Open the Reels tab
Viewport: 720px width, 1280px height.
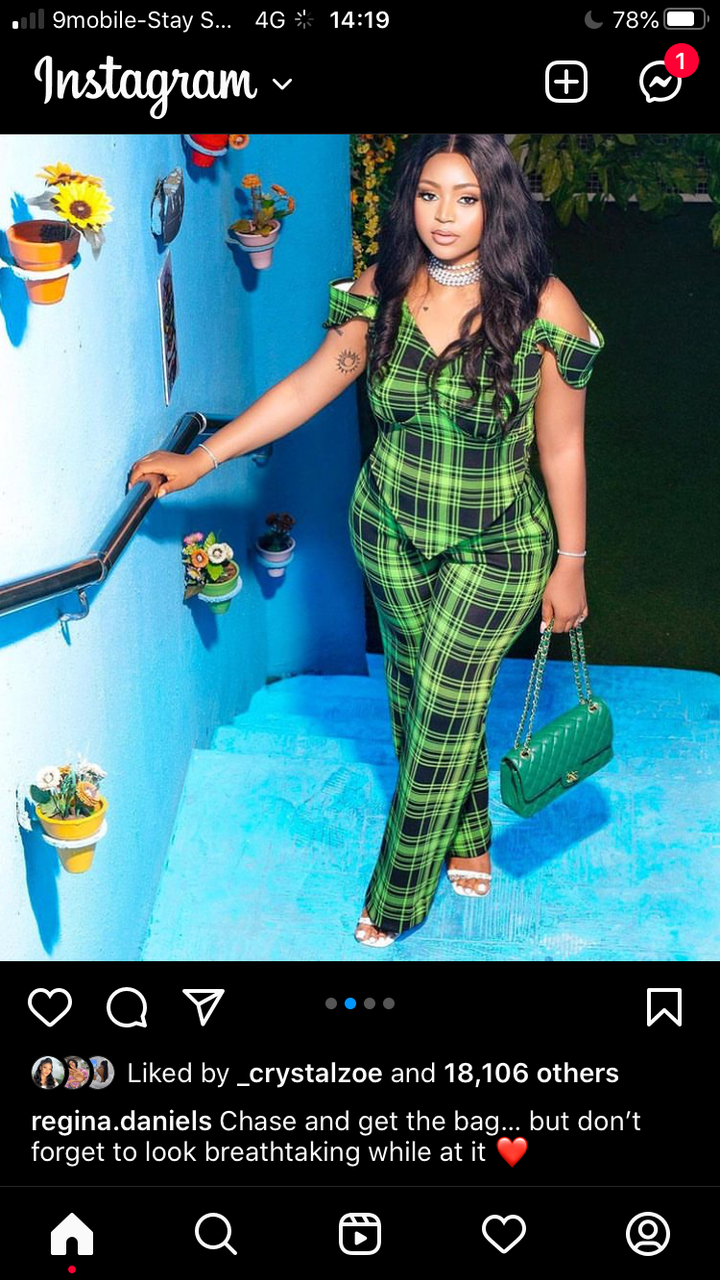click(360, 1235)
